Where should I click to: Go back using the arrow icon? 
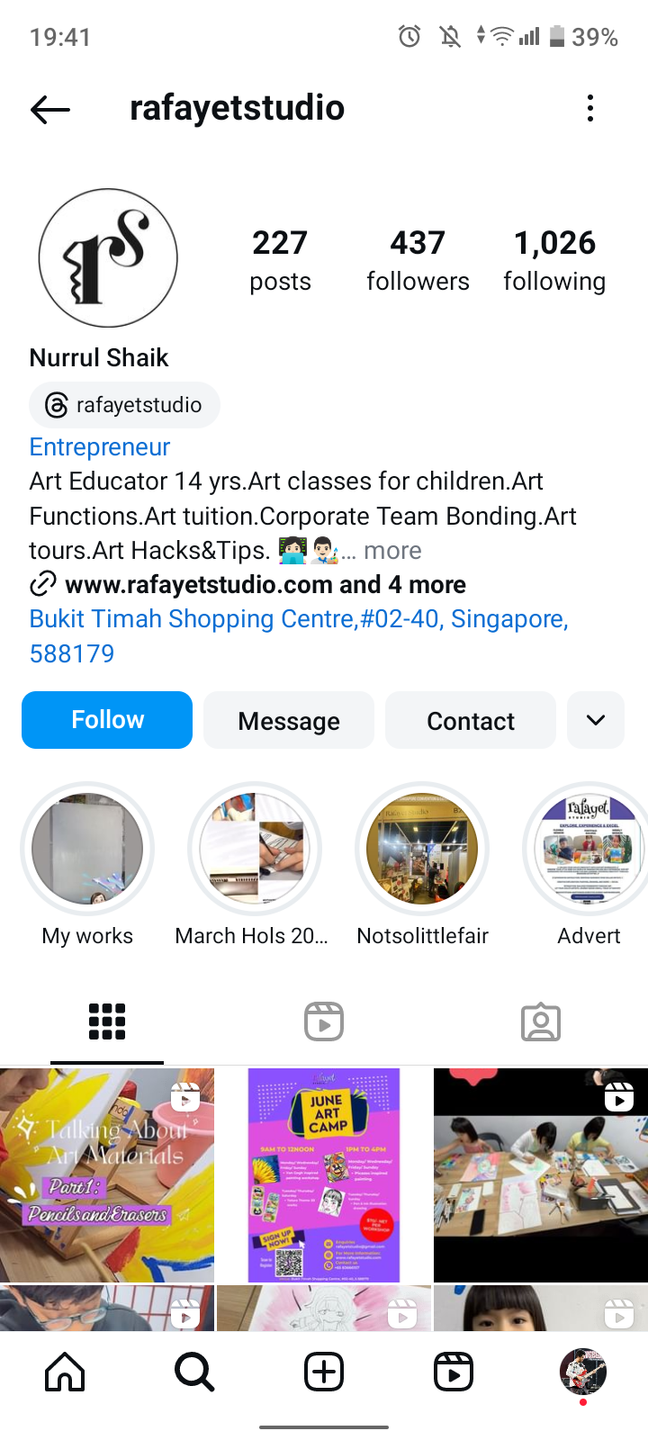(x=50, y=109)
